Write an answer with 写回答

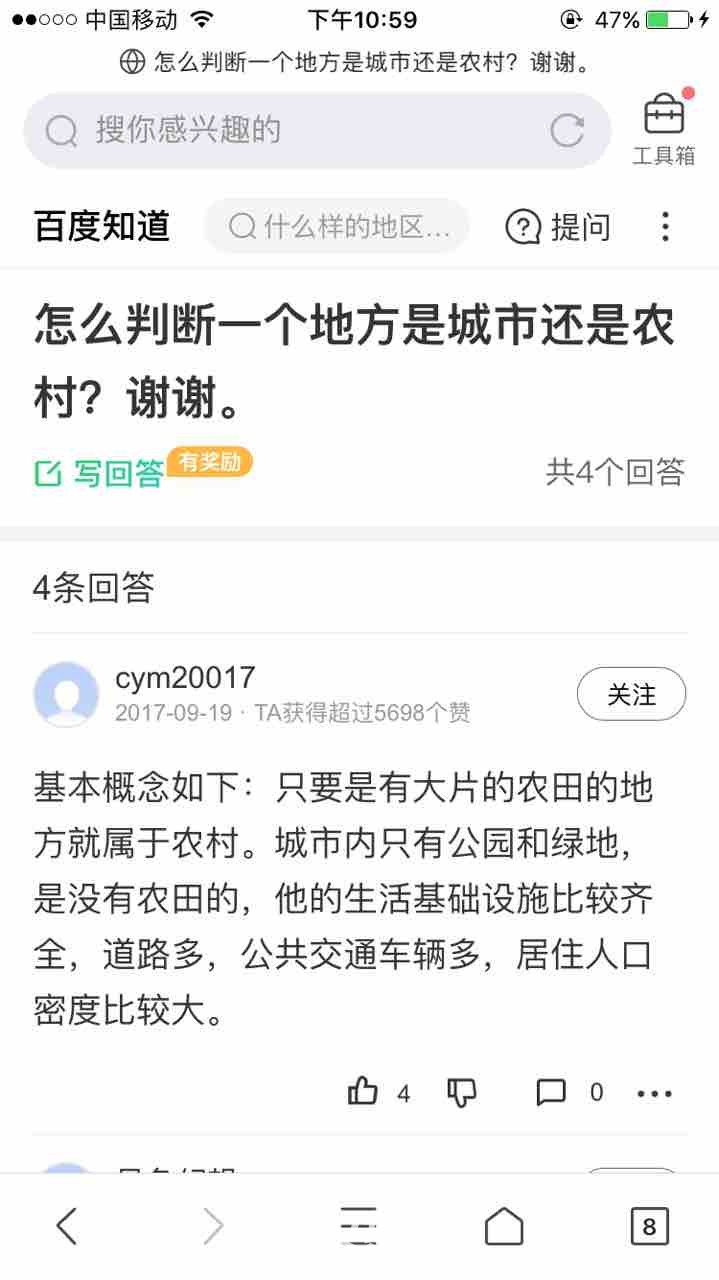coord(100,472)
